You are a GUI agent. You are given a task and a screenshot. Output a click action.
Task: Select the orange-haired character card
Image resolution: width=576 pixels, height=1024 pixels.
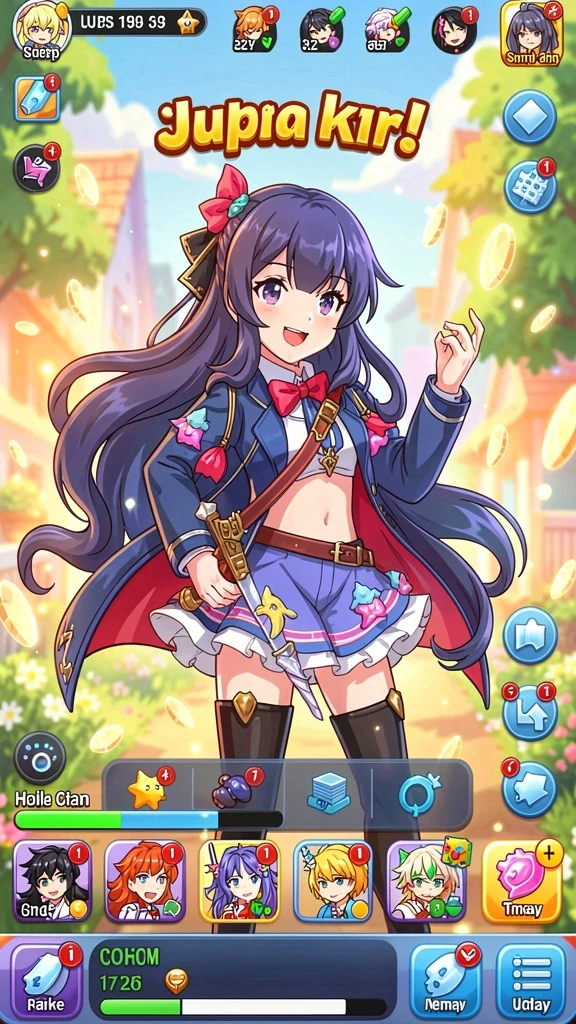point(145,880)
